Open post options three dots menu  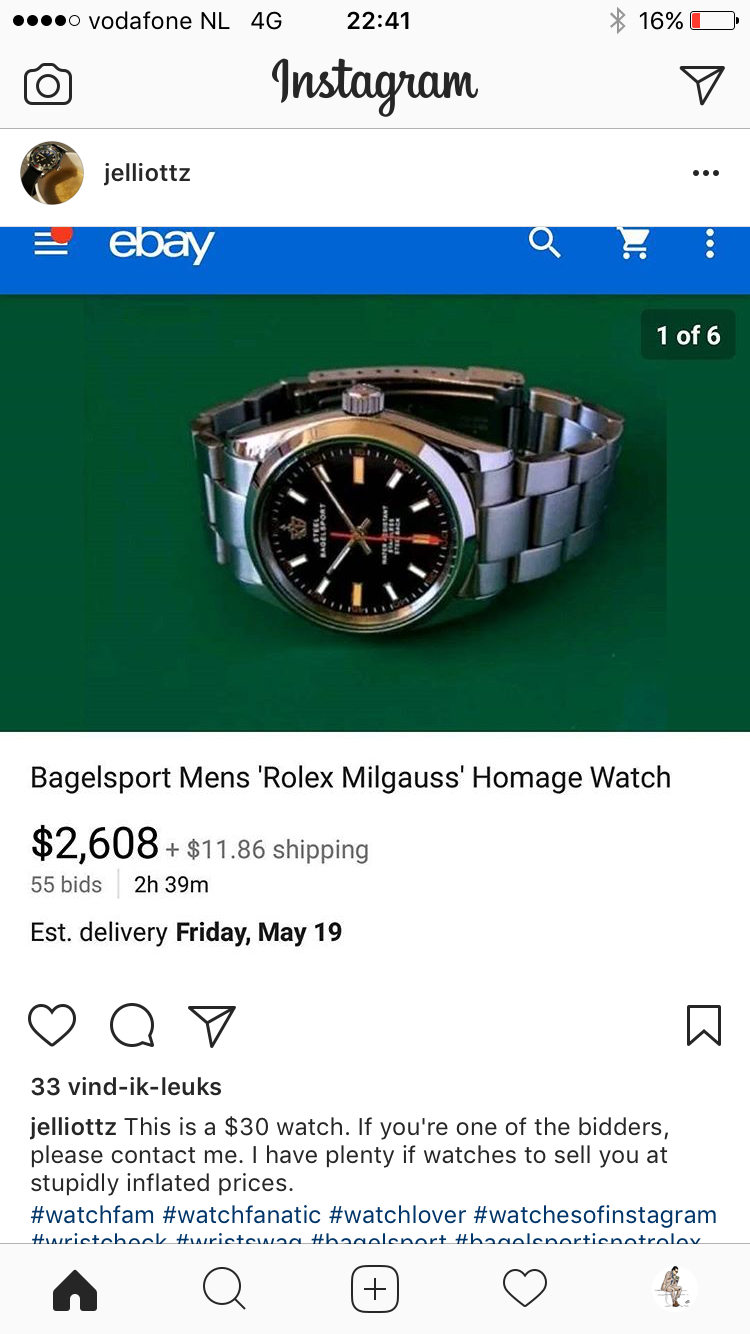[705, 173]
